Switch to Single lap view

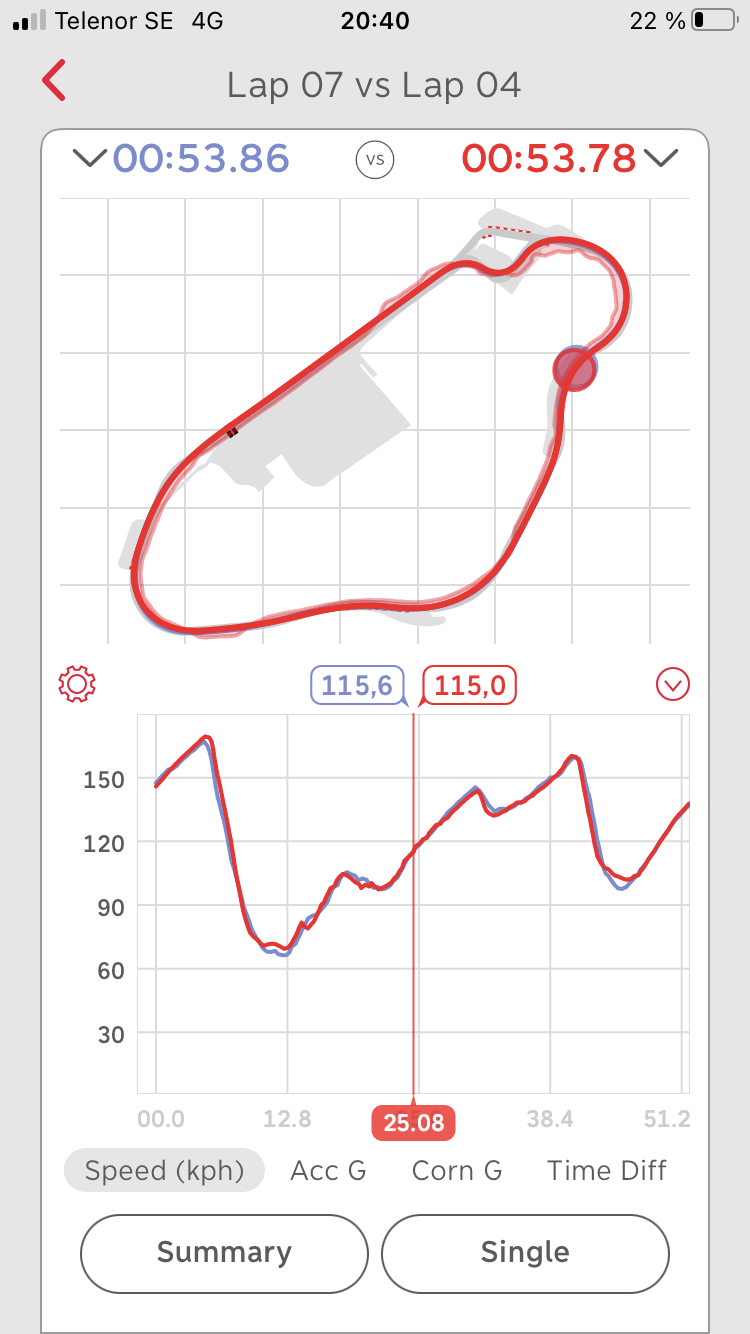525,1253
